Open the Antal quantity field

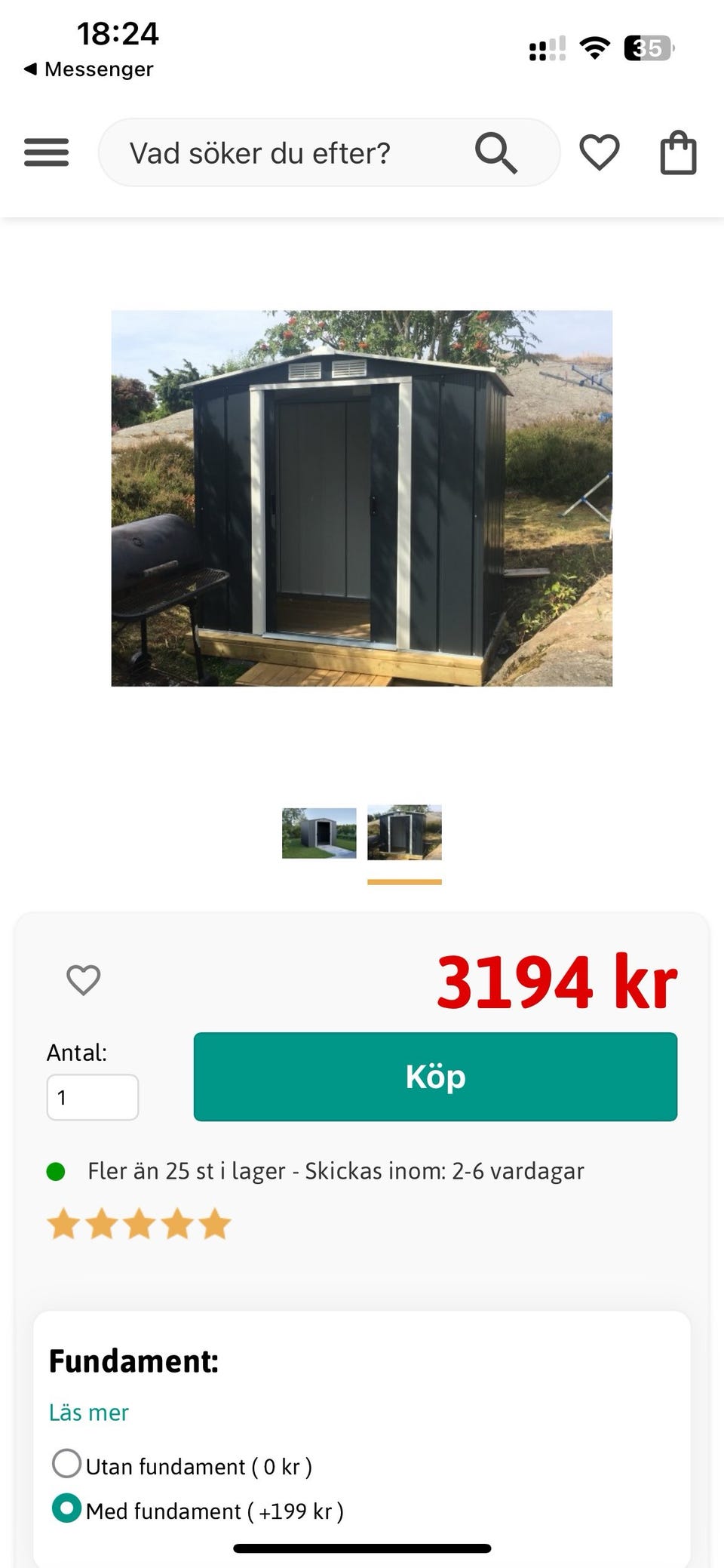click(x=92, y=1098)
